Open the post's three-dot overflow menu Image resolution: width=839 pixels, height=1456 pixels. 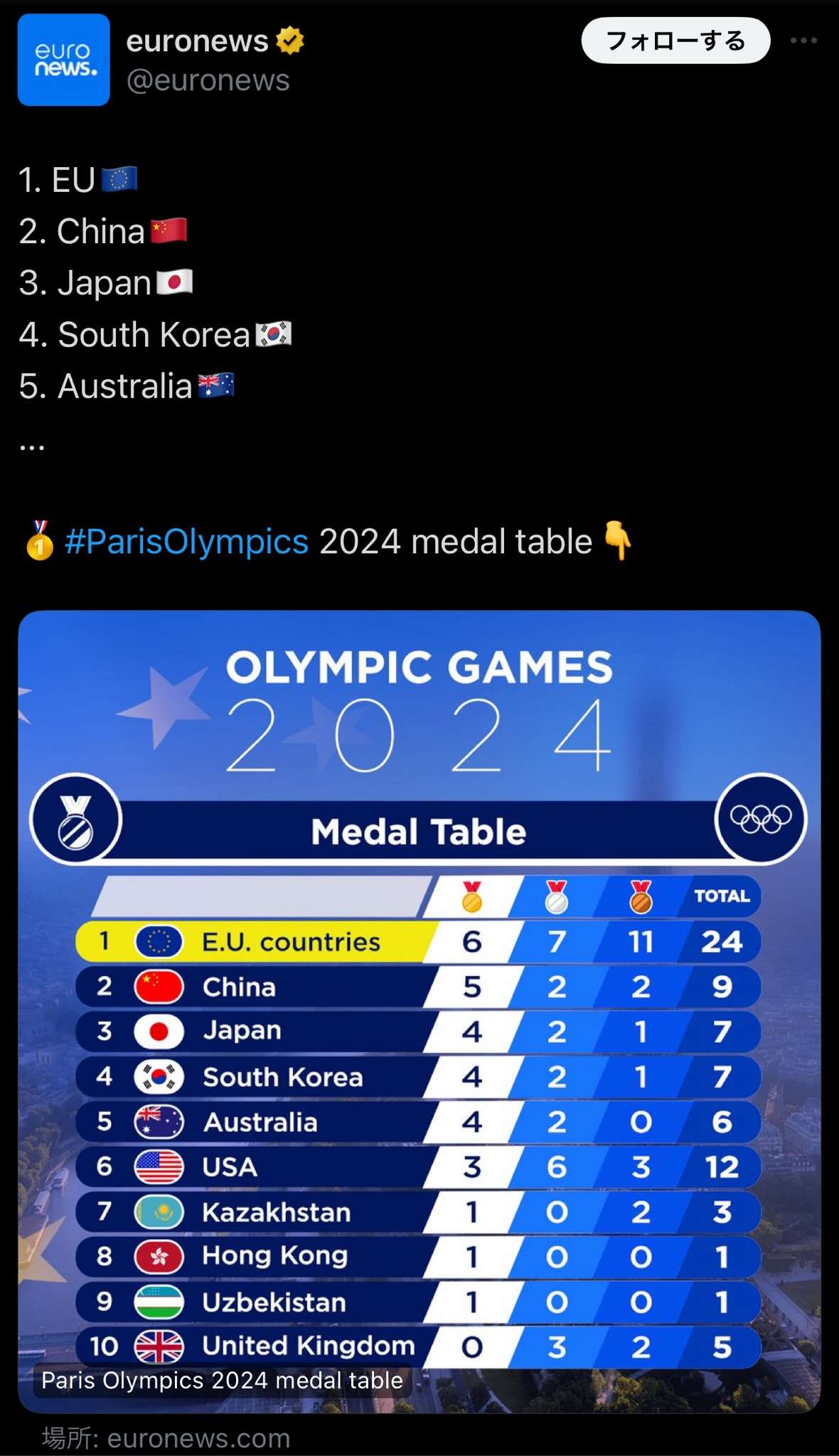803,41
